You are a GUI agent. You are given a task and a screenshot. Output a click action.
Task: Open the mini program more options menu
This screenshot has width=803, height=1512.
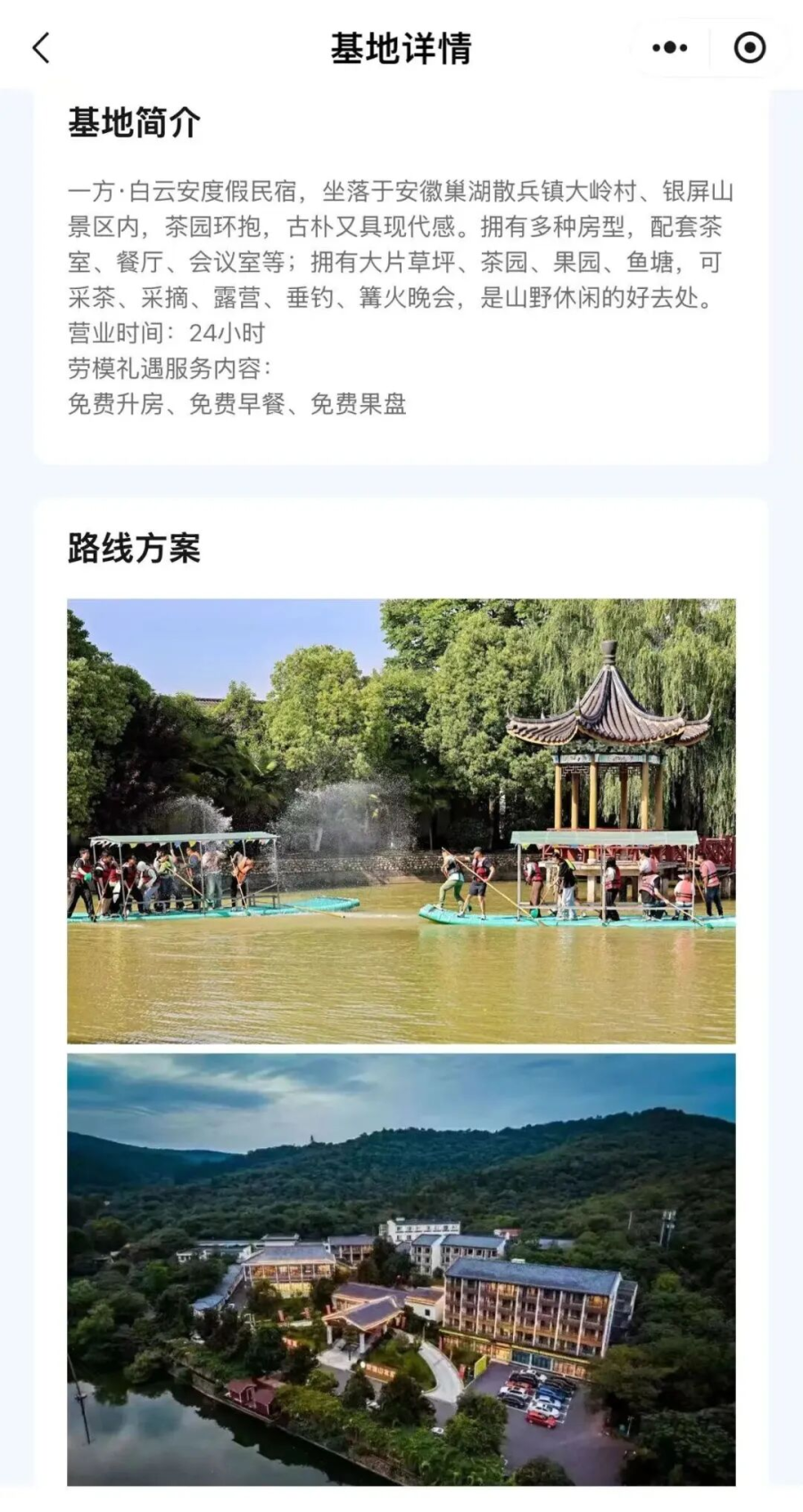pyautogui.click(x=669, y=48)
